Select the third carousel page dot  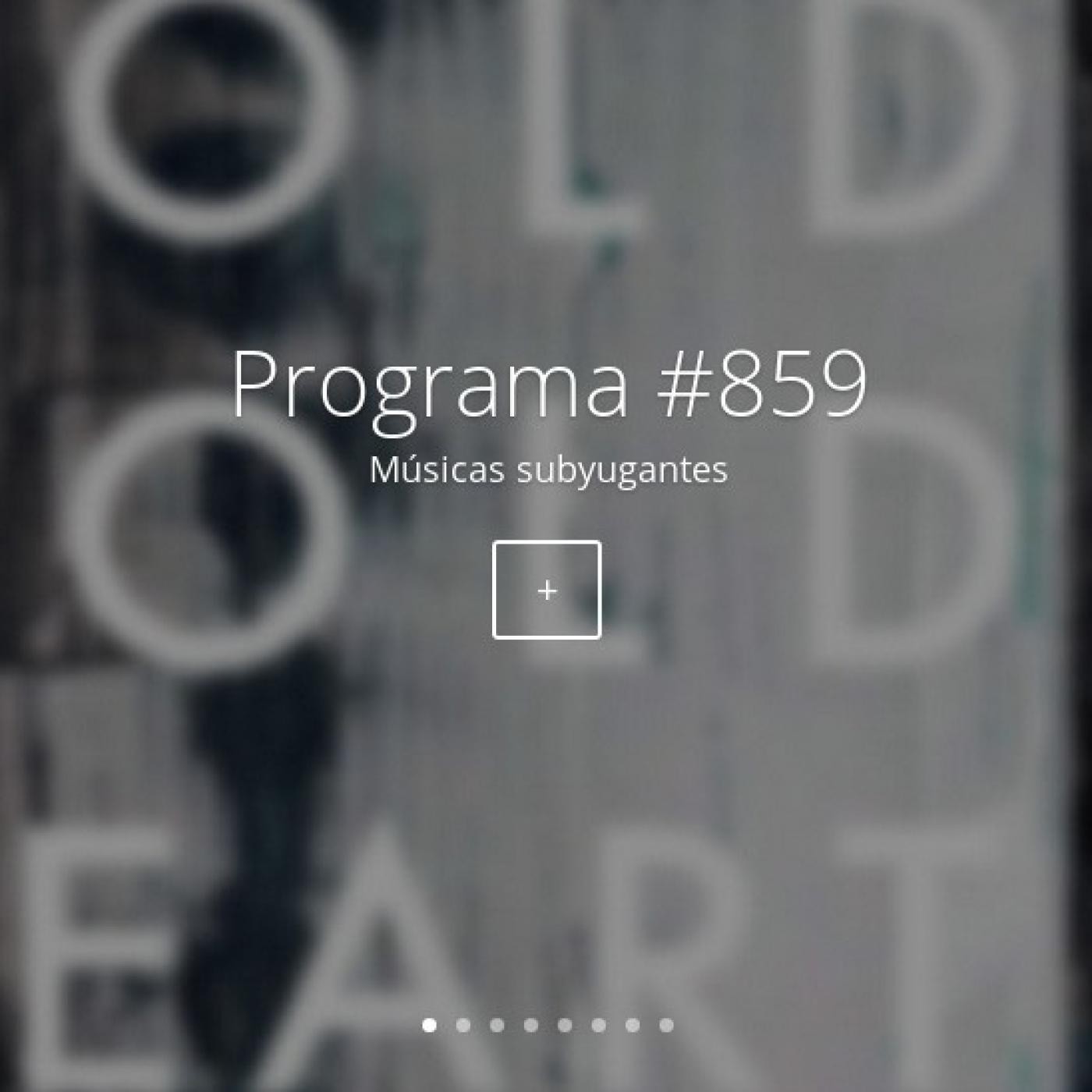(x=497, y=1025)
